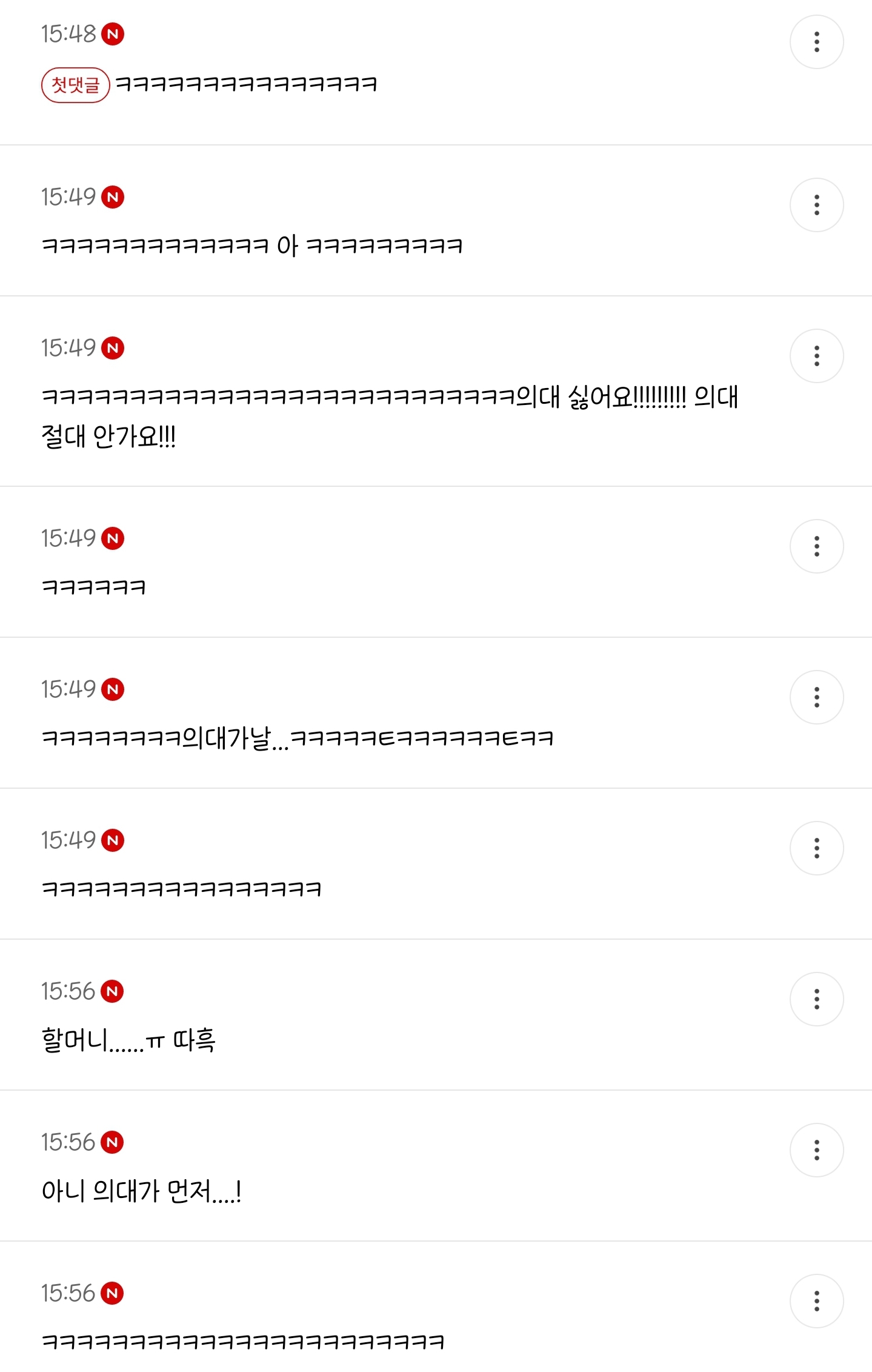Open menu for the '의대가날' comment
Screen dimensions: 872x1372
816,697
